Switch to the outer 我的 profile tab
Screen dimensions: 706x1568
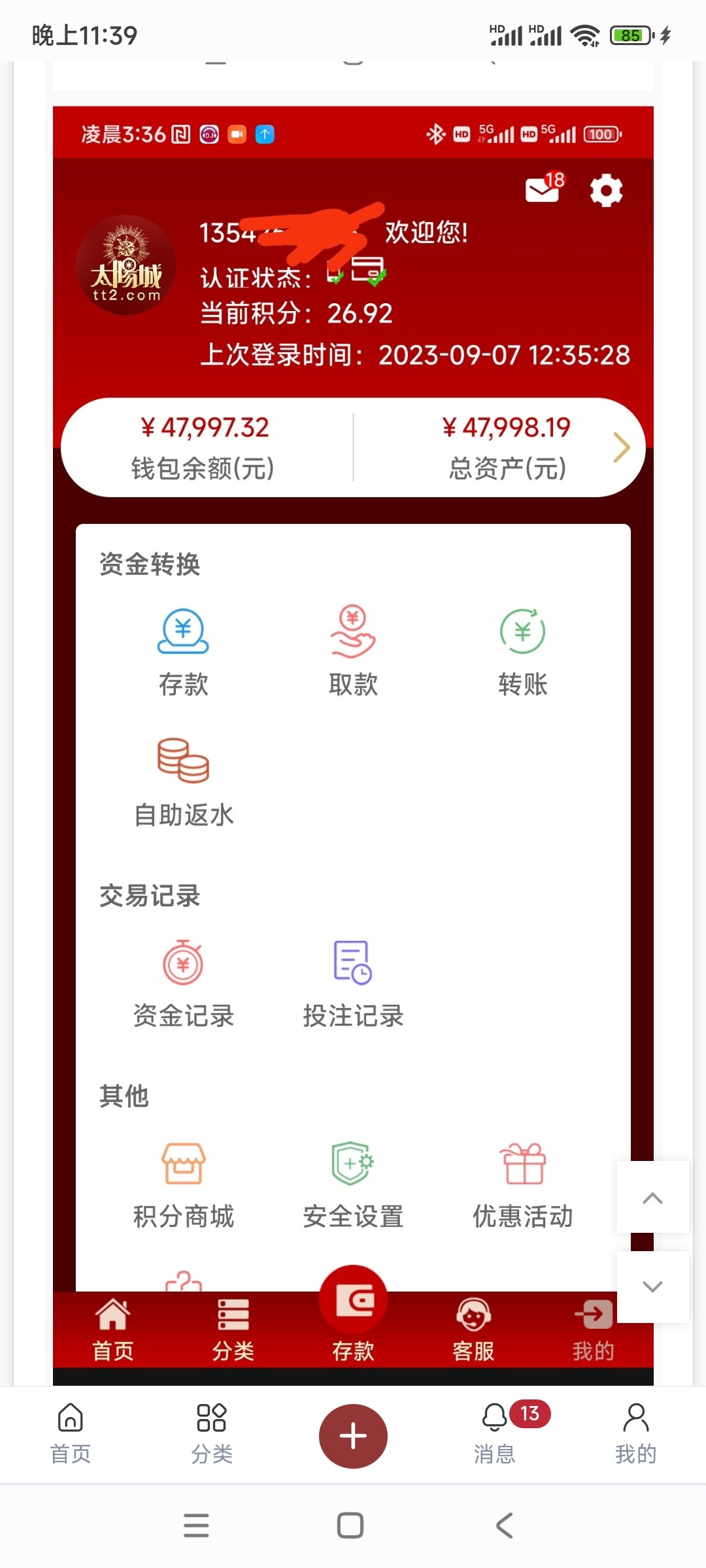[635, 1434]
